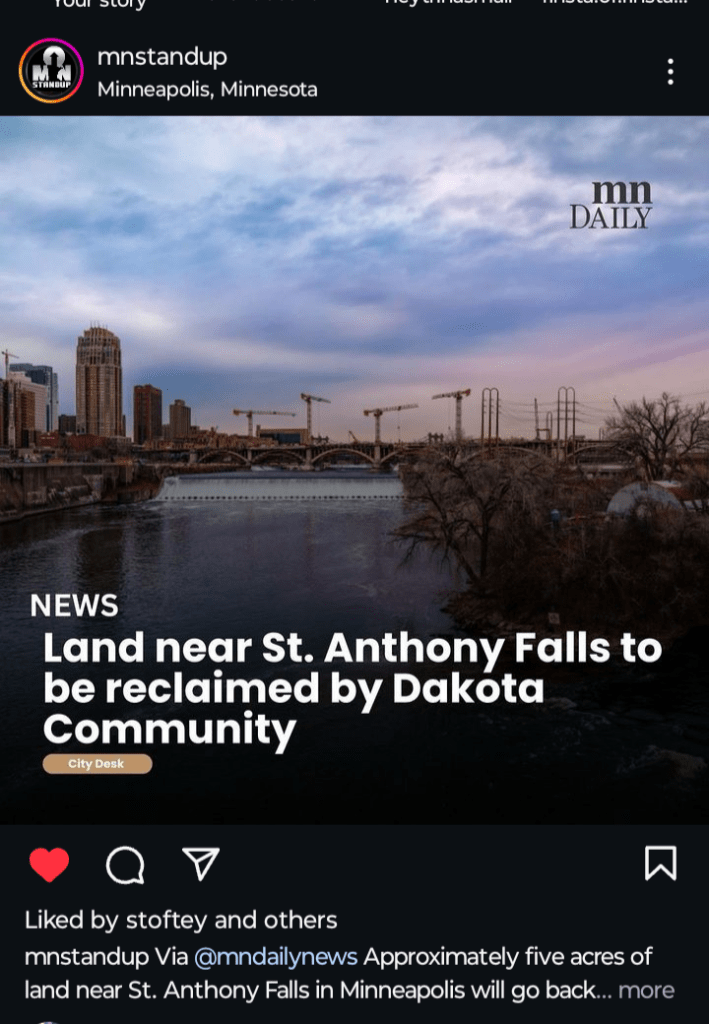Expand the caption with "more"
Screen dimensions: 709x1024
[646, 990]
